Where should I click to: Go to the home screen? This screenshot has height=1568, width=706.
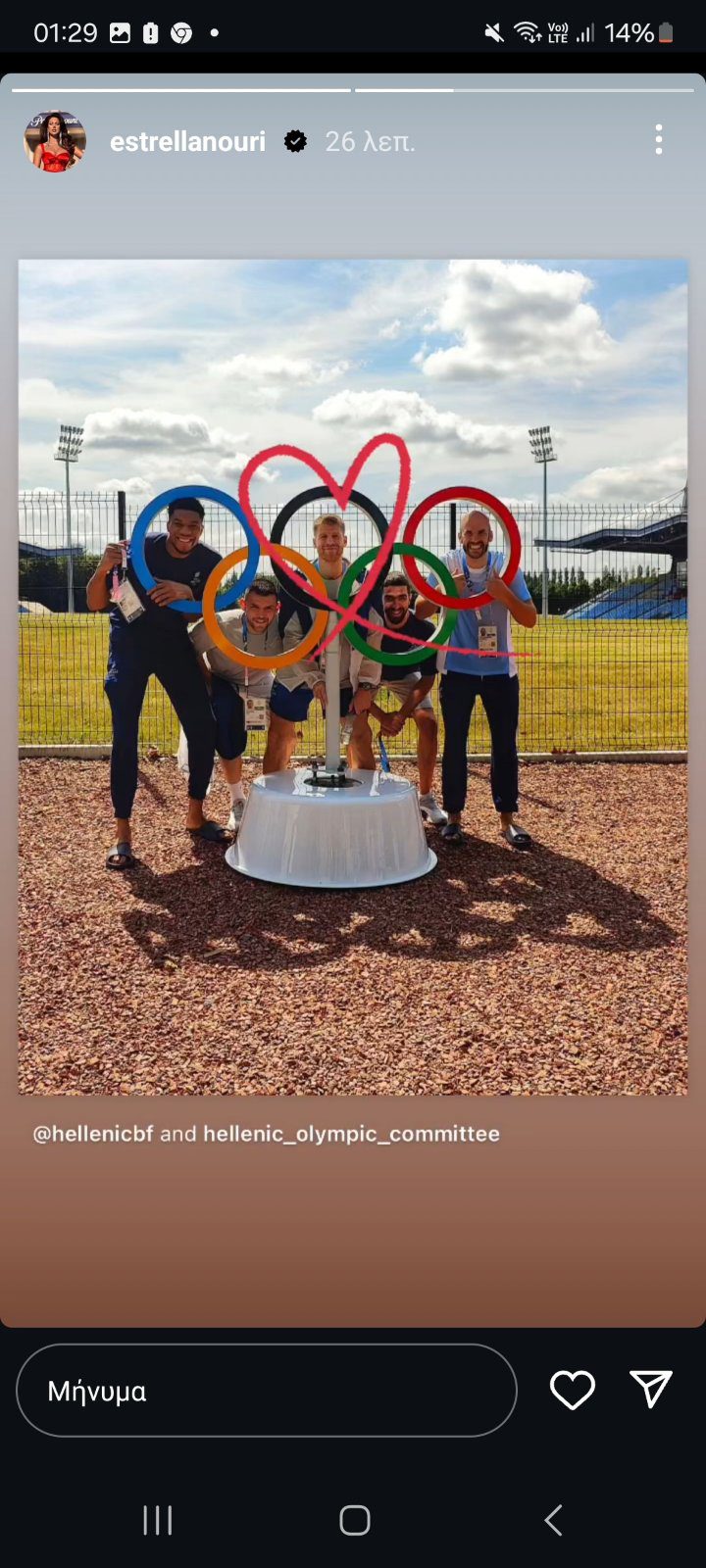pos(354,1520)
